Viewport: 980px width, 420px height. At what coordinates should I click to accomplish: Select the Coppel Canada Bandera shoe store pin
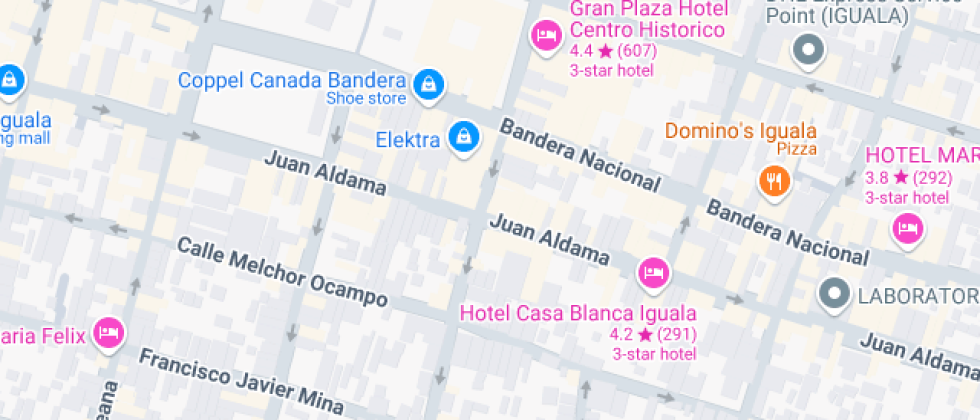pyautogui.click(x=429, y=84)
